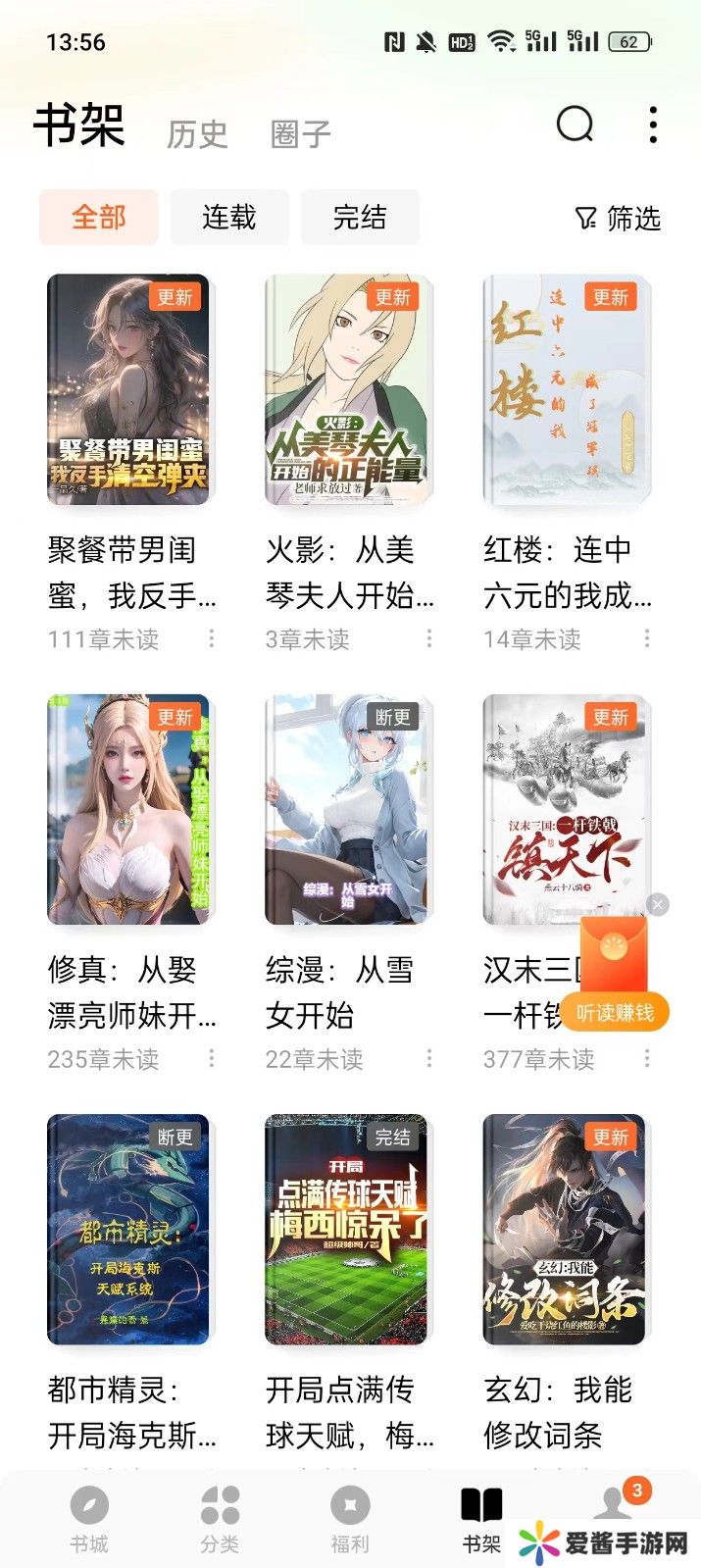Go to the 福利 rewards tab
The image size is (701, 1568).
tap(350, 1518)
